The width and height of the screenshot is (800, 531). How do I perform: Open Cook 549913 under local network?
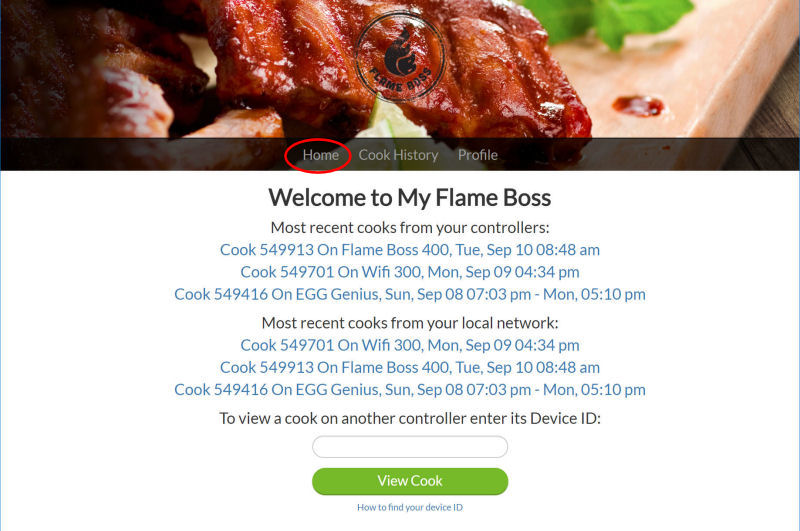click(x=409, y=367)
